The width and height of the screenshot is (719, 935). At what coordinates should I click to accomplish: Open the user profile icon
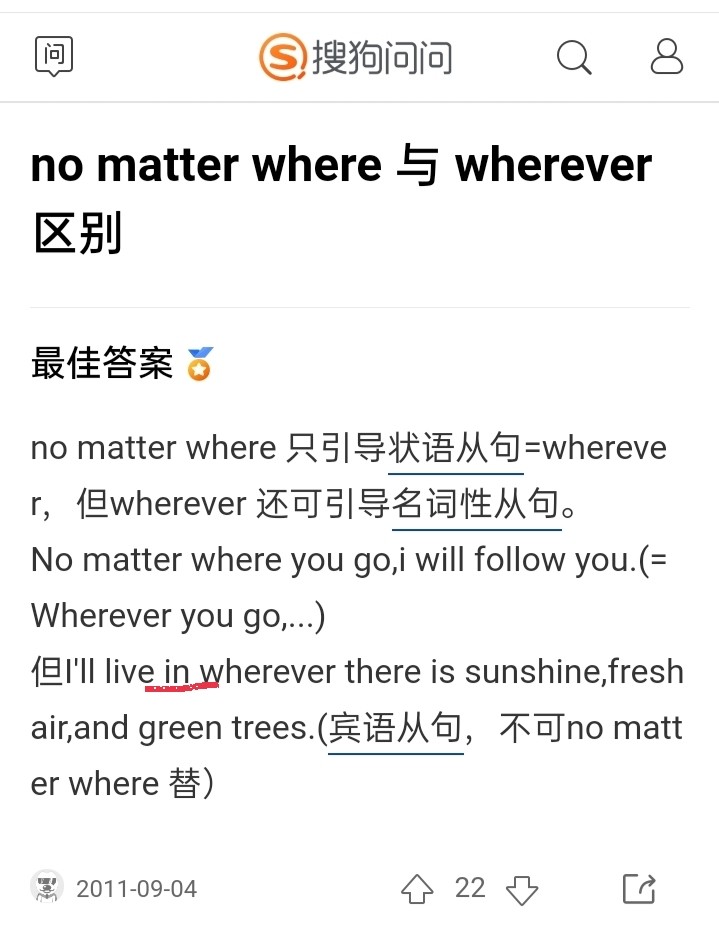pos(666,57)
